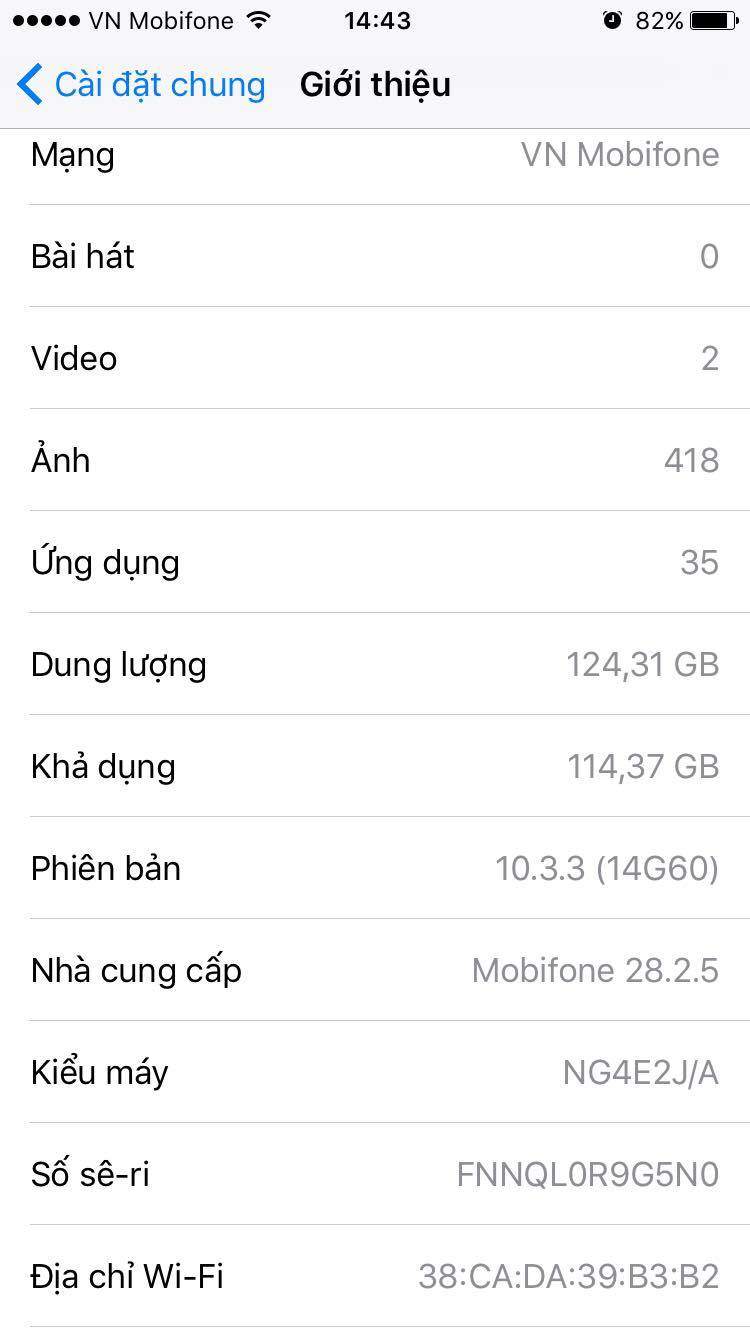Tap the Kiểu máy row to switch model number
This screenshot has width=750, height=1334.
coord(375,1072)
